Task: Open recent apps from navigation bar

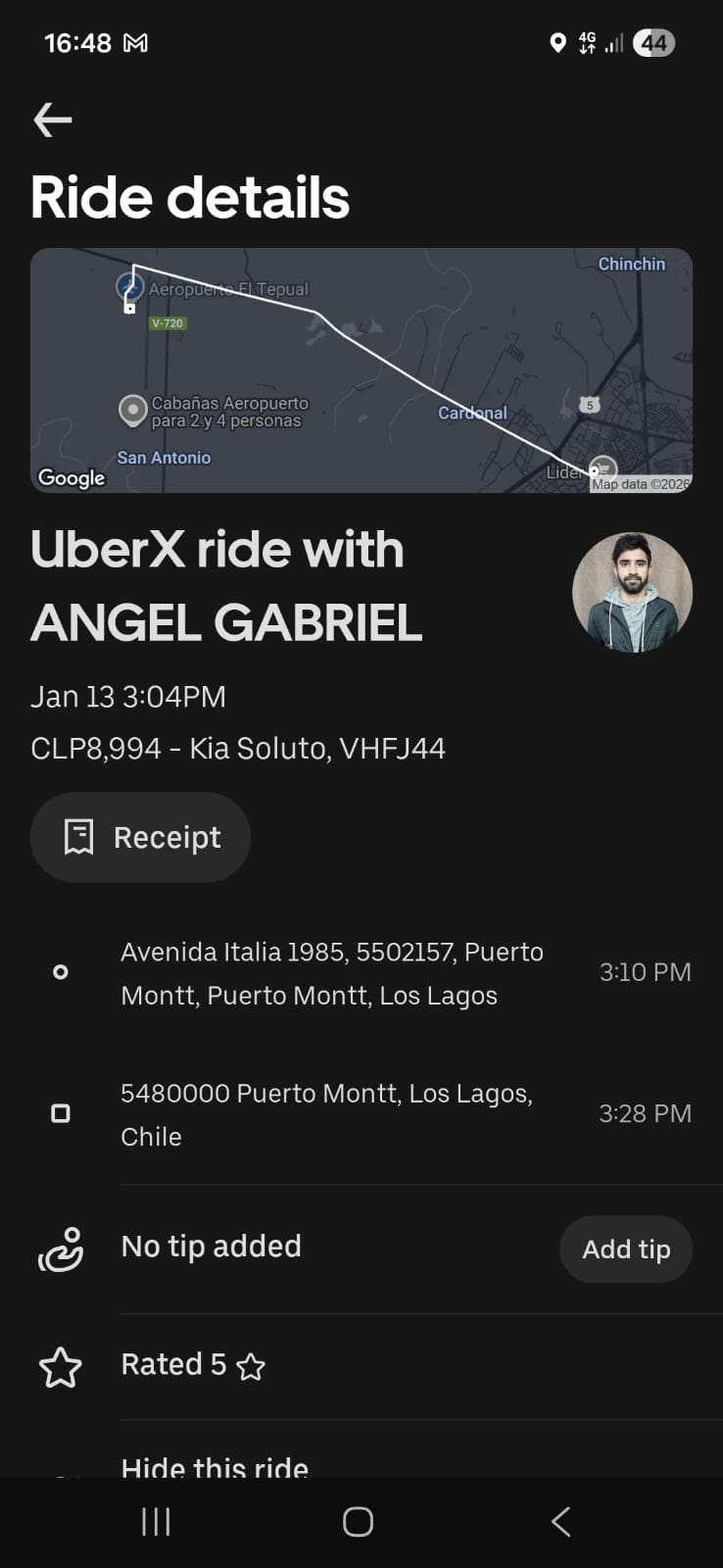Action: (157, 1522)
